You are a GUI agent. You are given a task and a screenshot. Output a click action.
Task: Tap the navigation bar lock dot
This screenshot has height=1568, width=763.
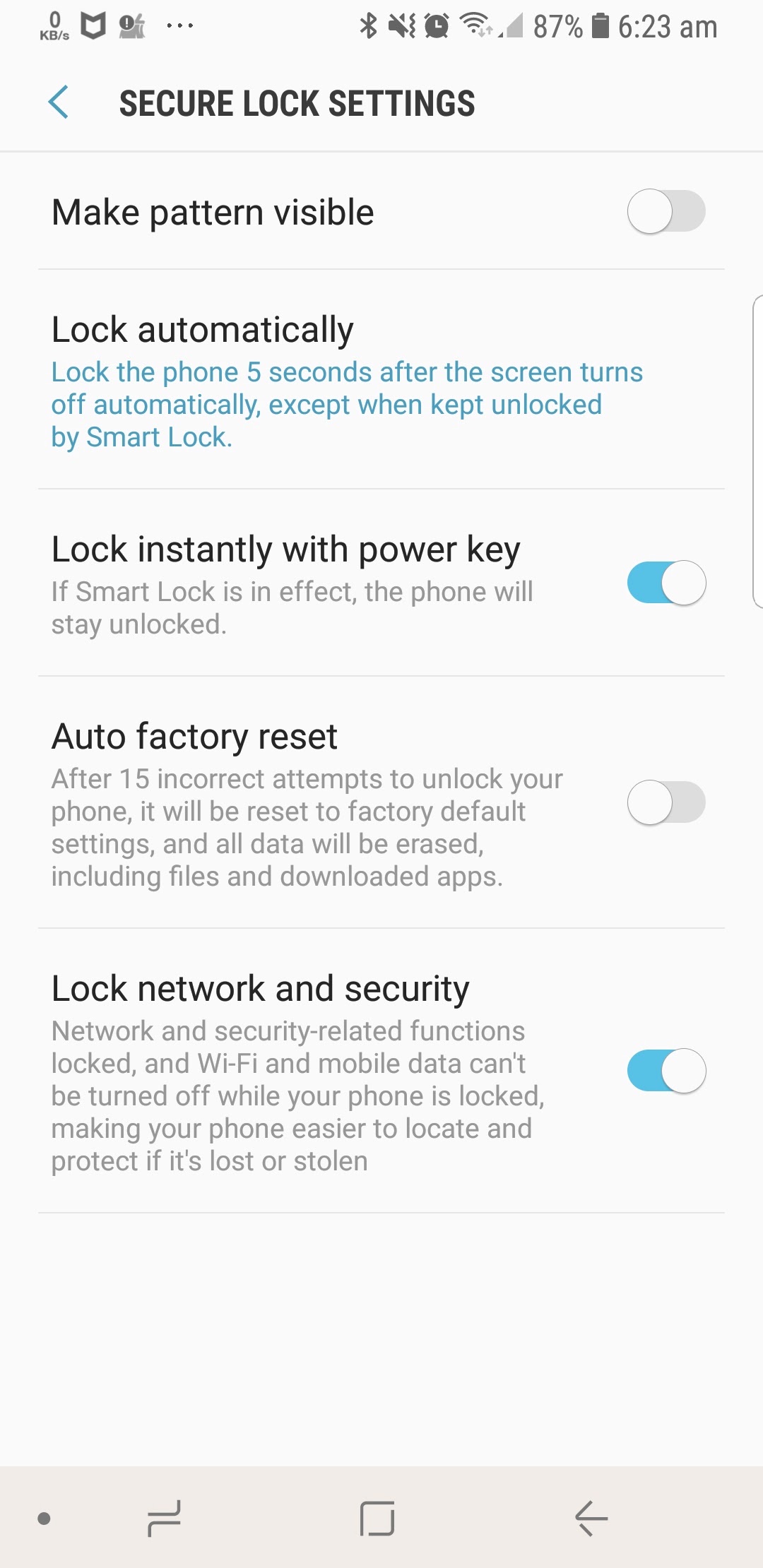[x=44, y=1519]
